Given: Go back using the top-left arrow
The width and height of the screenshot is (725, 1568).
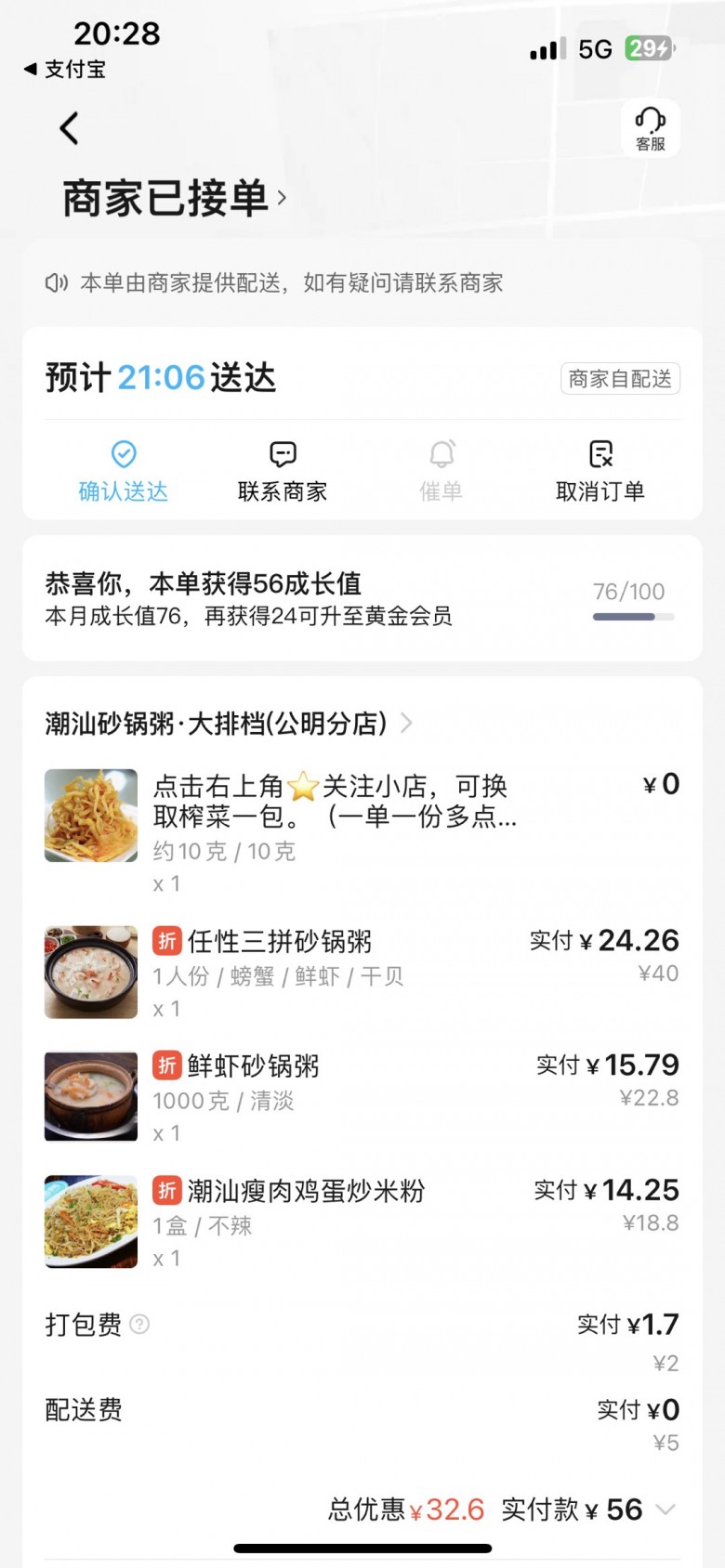Looking at the screenshot, I should [70, 128].
